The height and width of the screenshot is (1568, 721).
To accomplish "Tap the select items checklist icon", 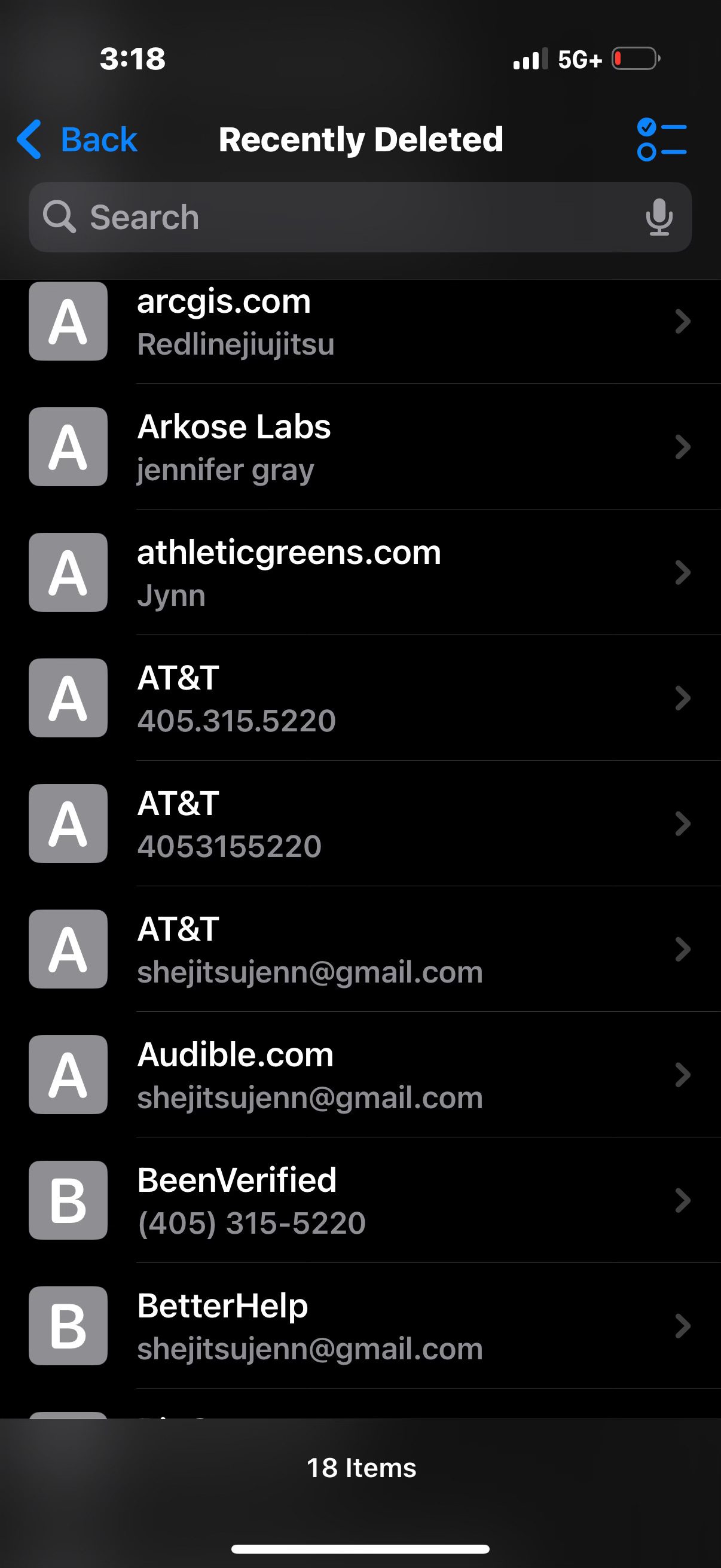I will 661,140.
